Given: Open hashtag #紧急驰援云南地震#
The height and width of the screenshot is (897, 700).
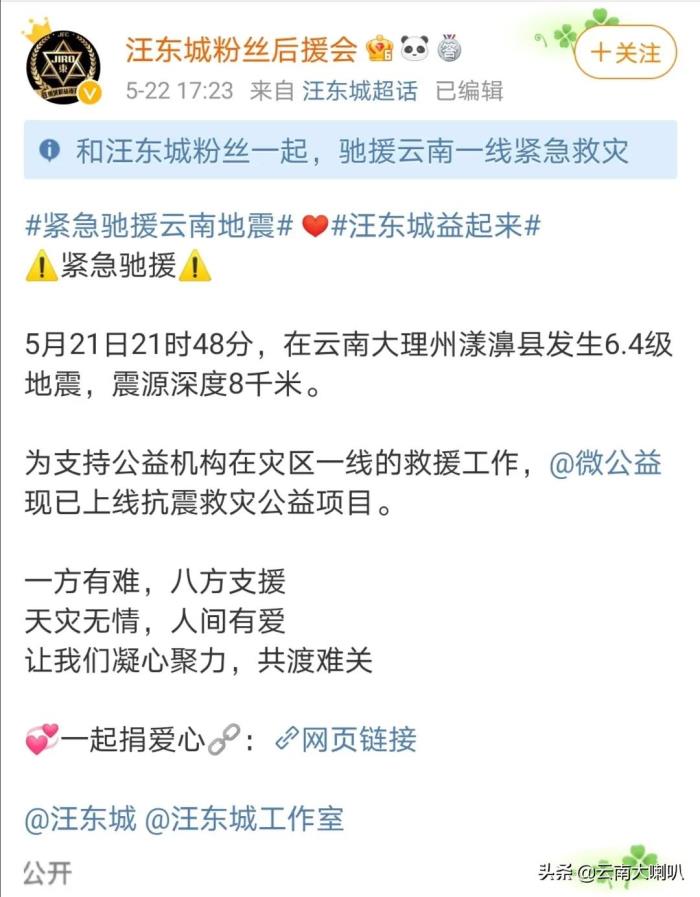Looking at the screenshot, I should 159,227.
